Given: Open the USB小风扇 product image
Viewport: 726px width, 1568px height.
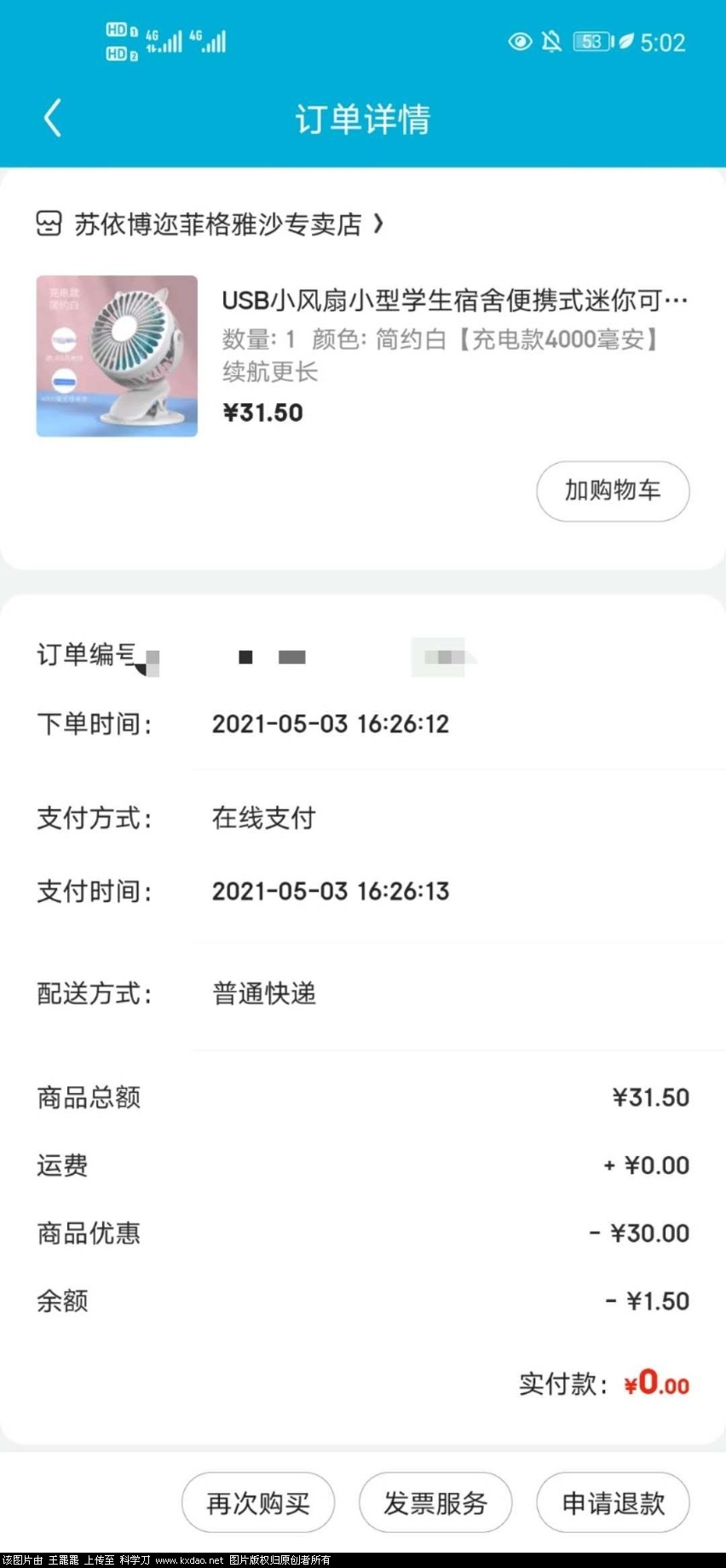Looking at the screenshot, I should coord(117,356).
